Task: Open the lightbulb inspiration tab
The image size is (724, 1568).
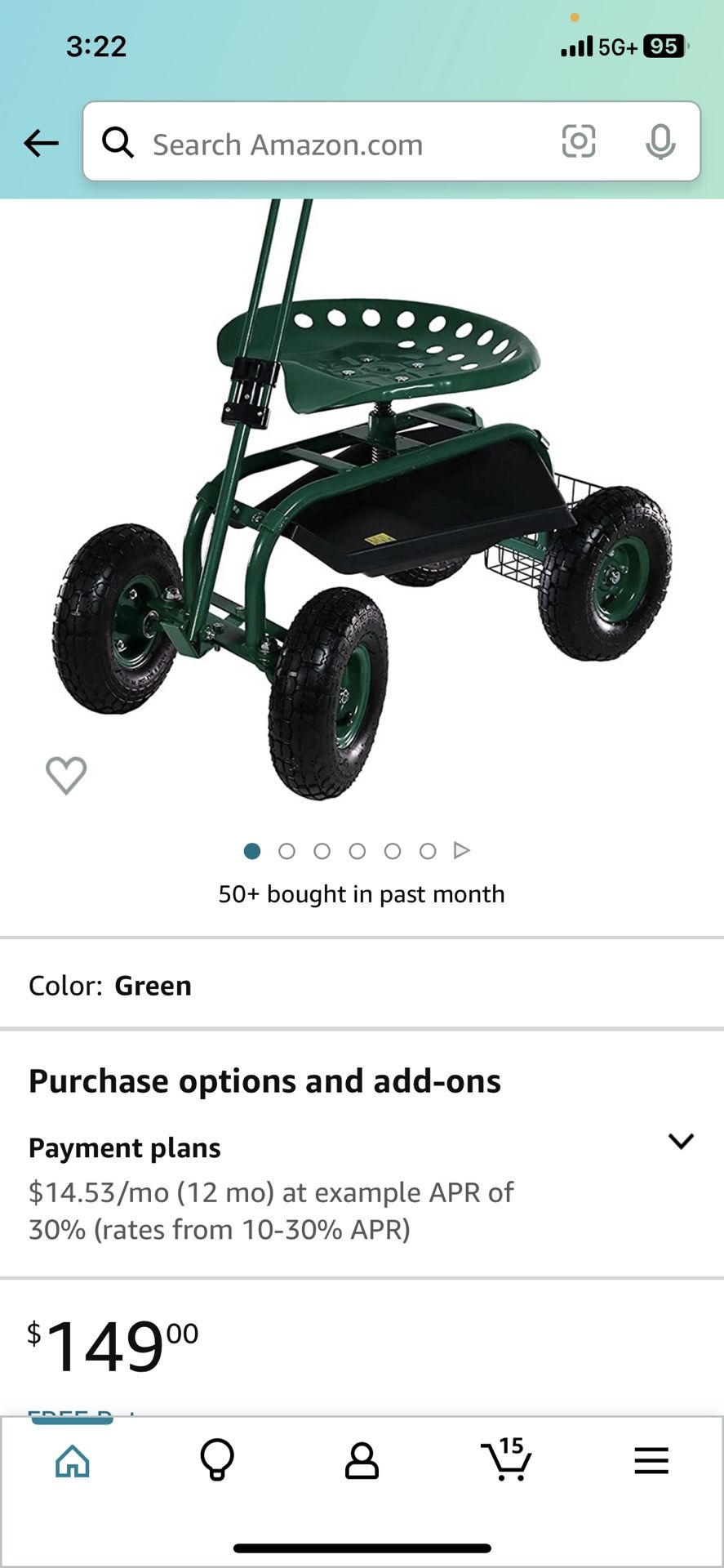Action: (x=217, y=1460)
